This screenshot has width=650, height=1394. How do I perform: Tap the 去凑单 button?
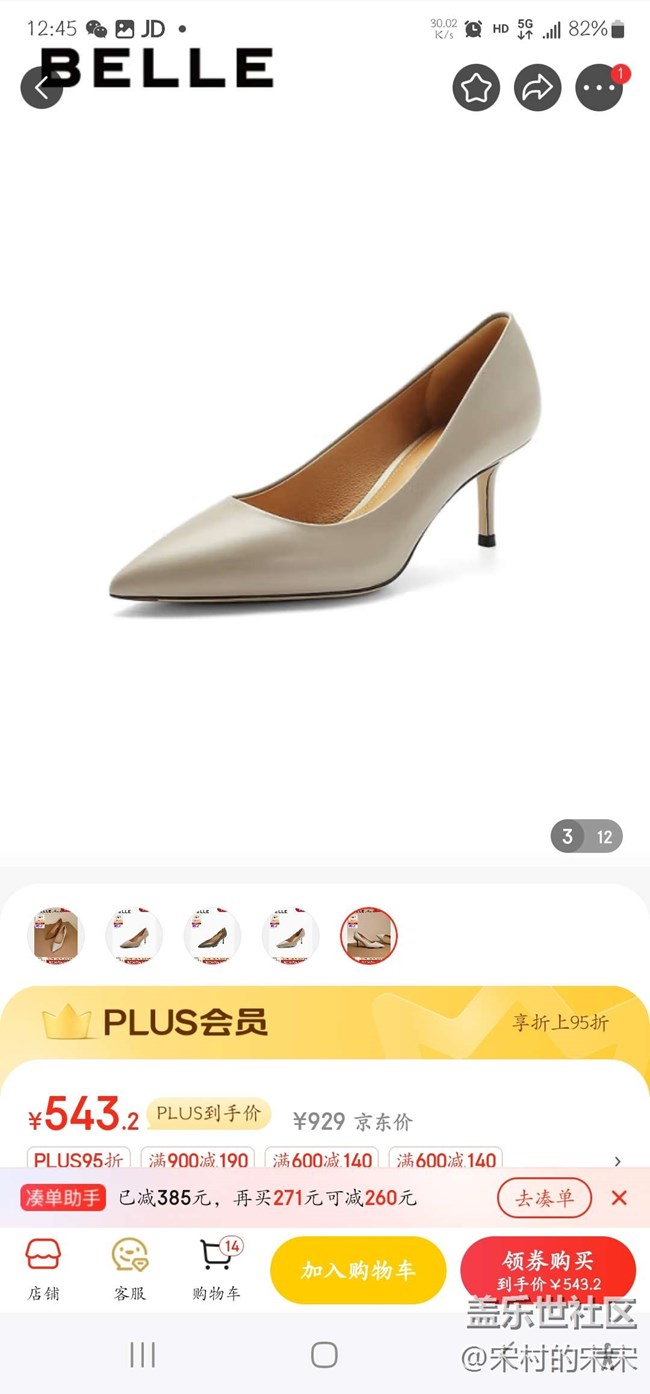click(x=545, y=1198)
